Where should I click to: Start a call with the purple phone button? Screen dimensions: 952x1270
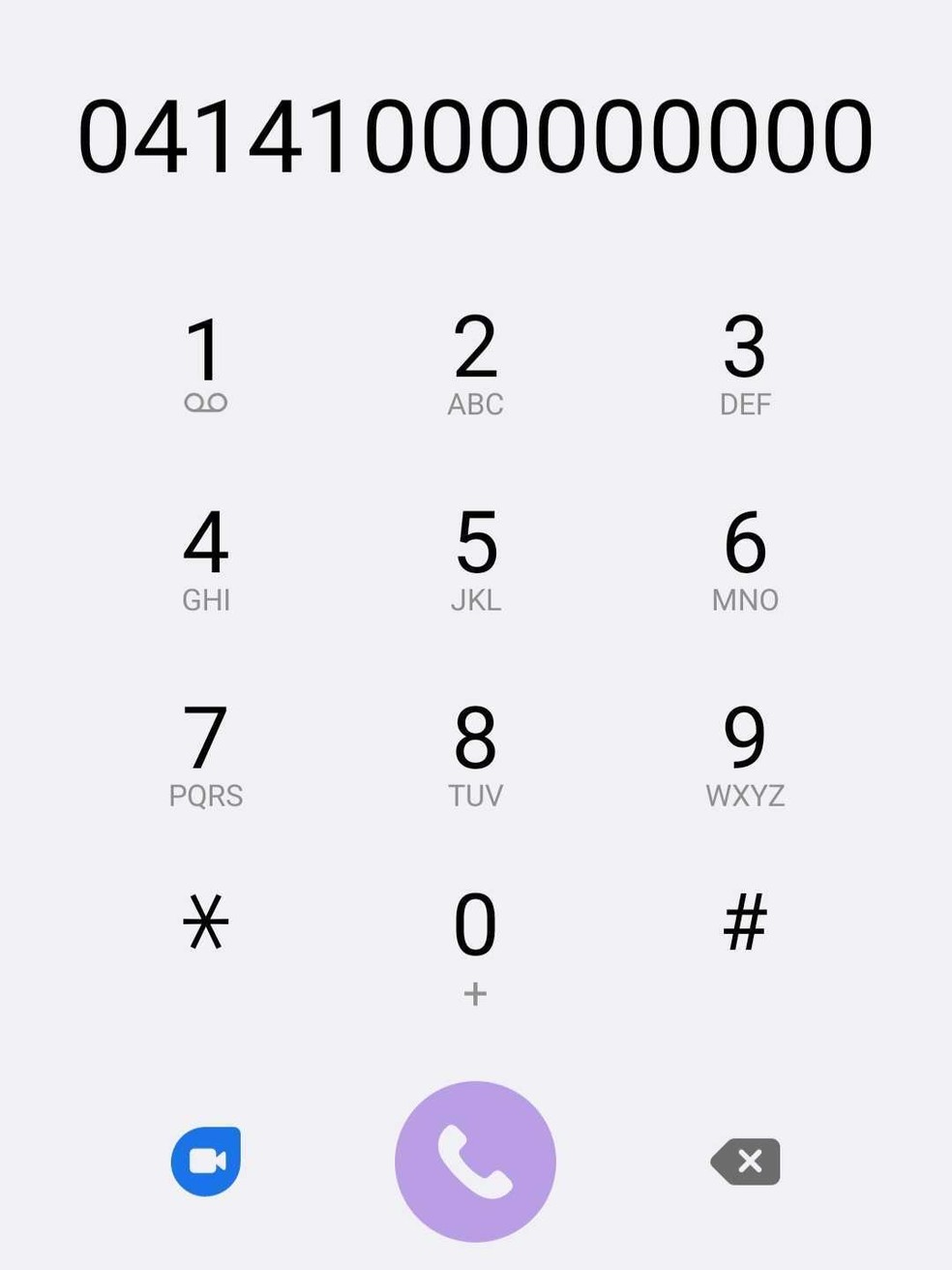pyautogui.click(x=475, y=1162)
